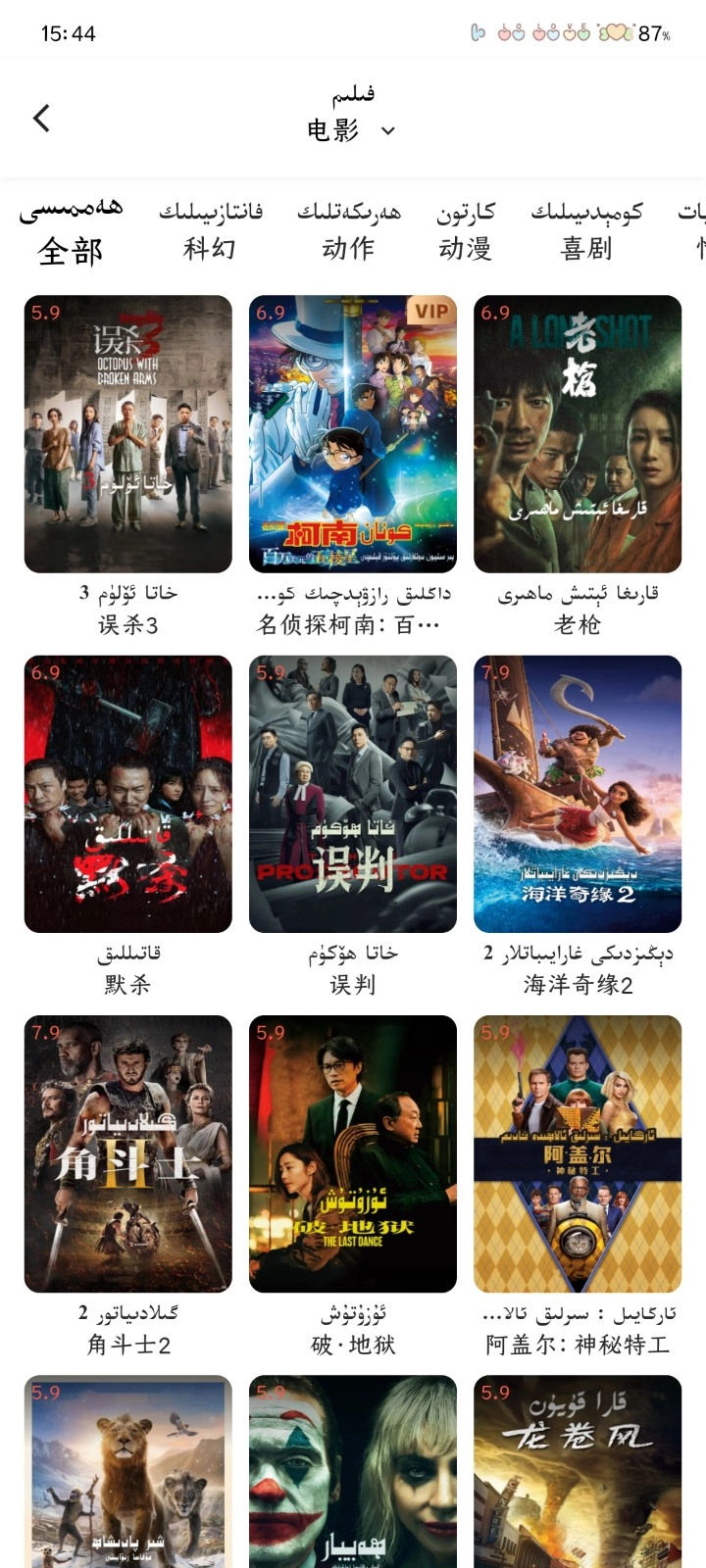Open the movie 误判
This screenshot has height=1568, width=706.
tap(352, 794)
